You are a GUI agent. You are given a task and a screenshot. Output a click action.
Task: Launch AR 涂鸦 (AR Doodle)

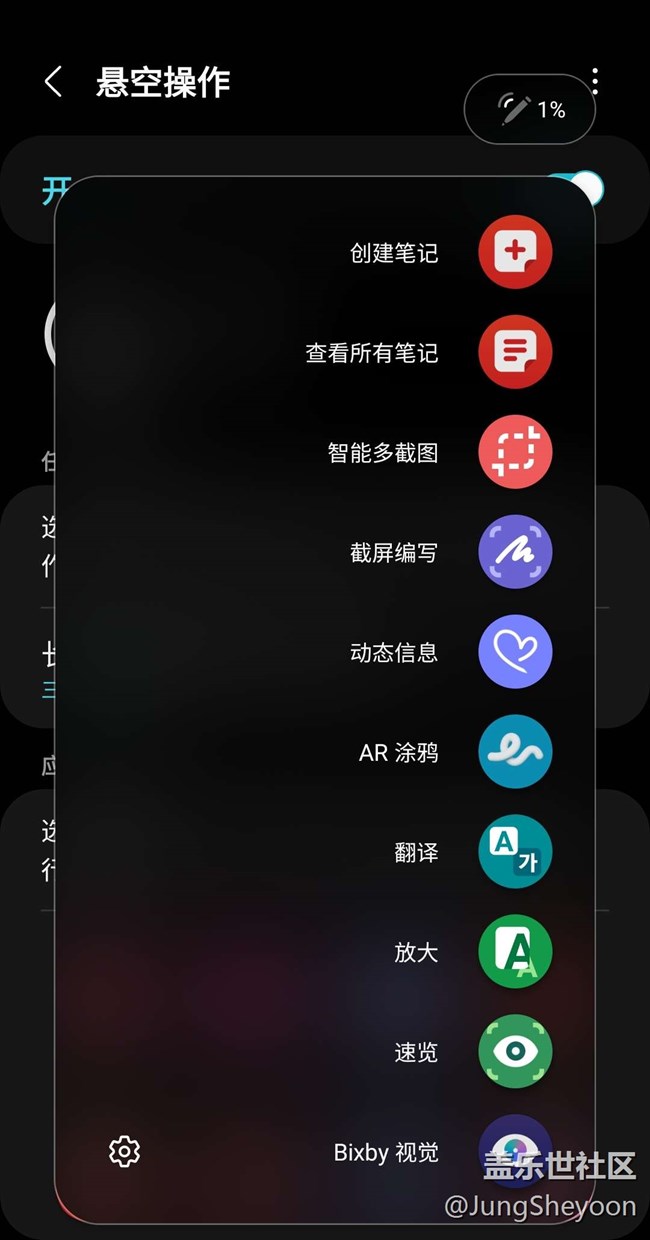(x=515, y=752)
